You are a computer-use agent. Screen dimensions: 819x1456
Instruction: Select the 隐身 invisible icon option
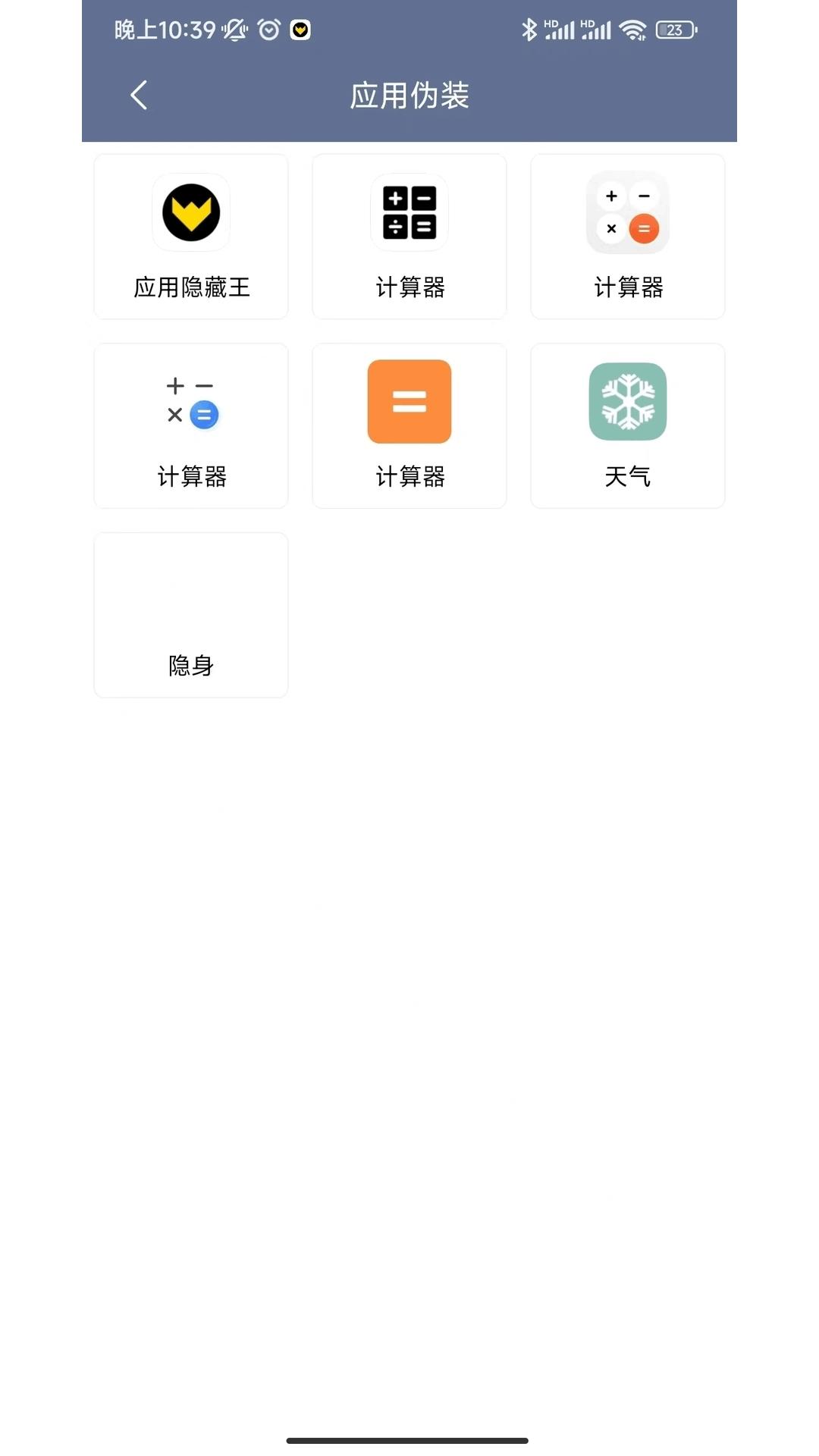[191, 615]
